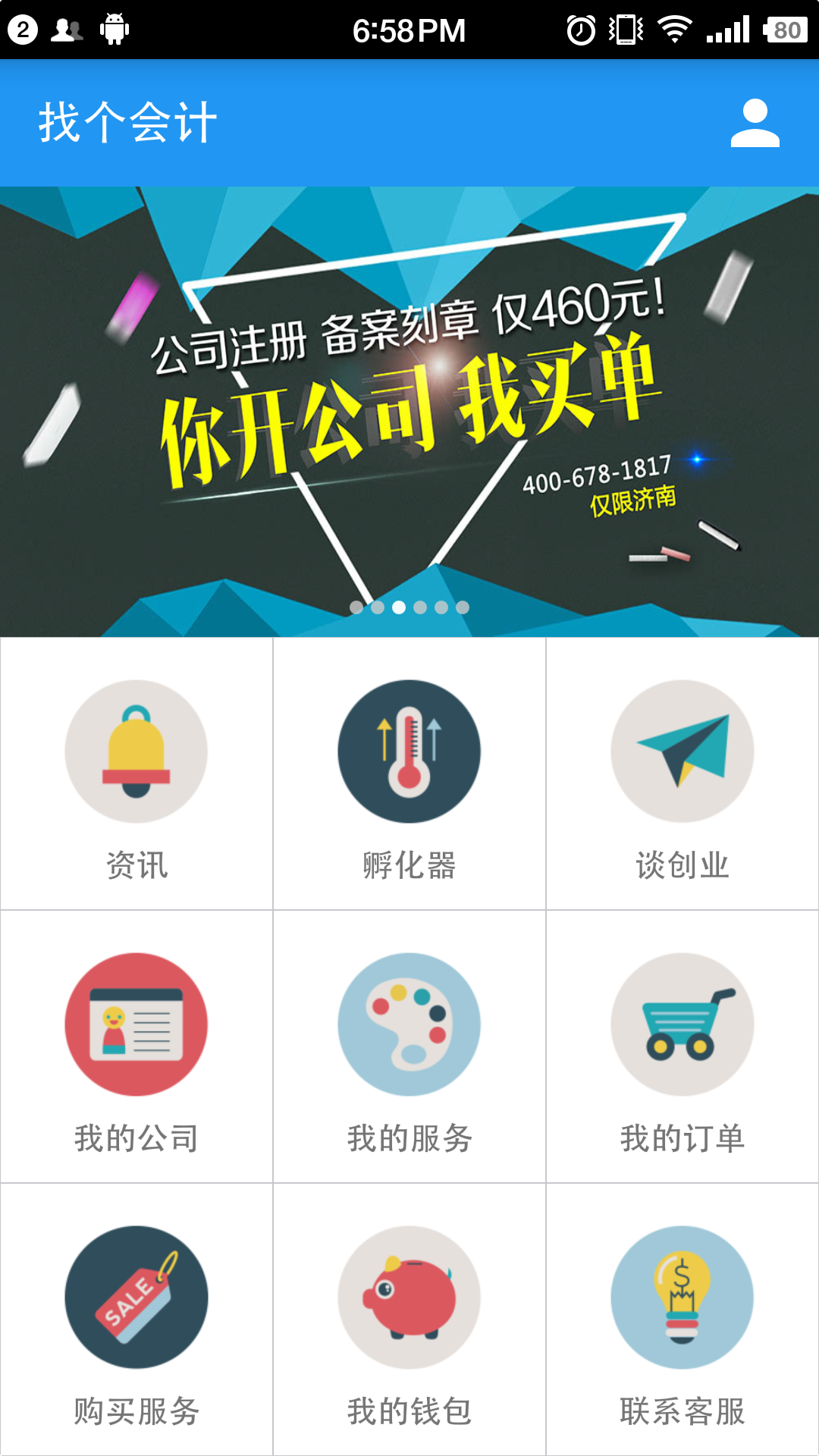Select the 孵化器 thermometer icon

coord(409,751)
